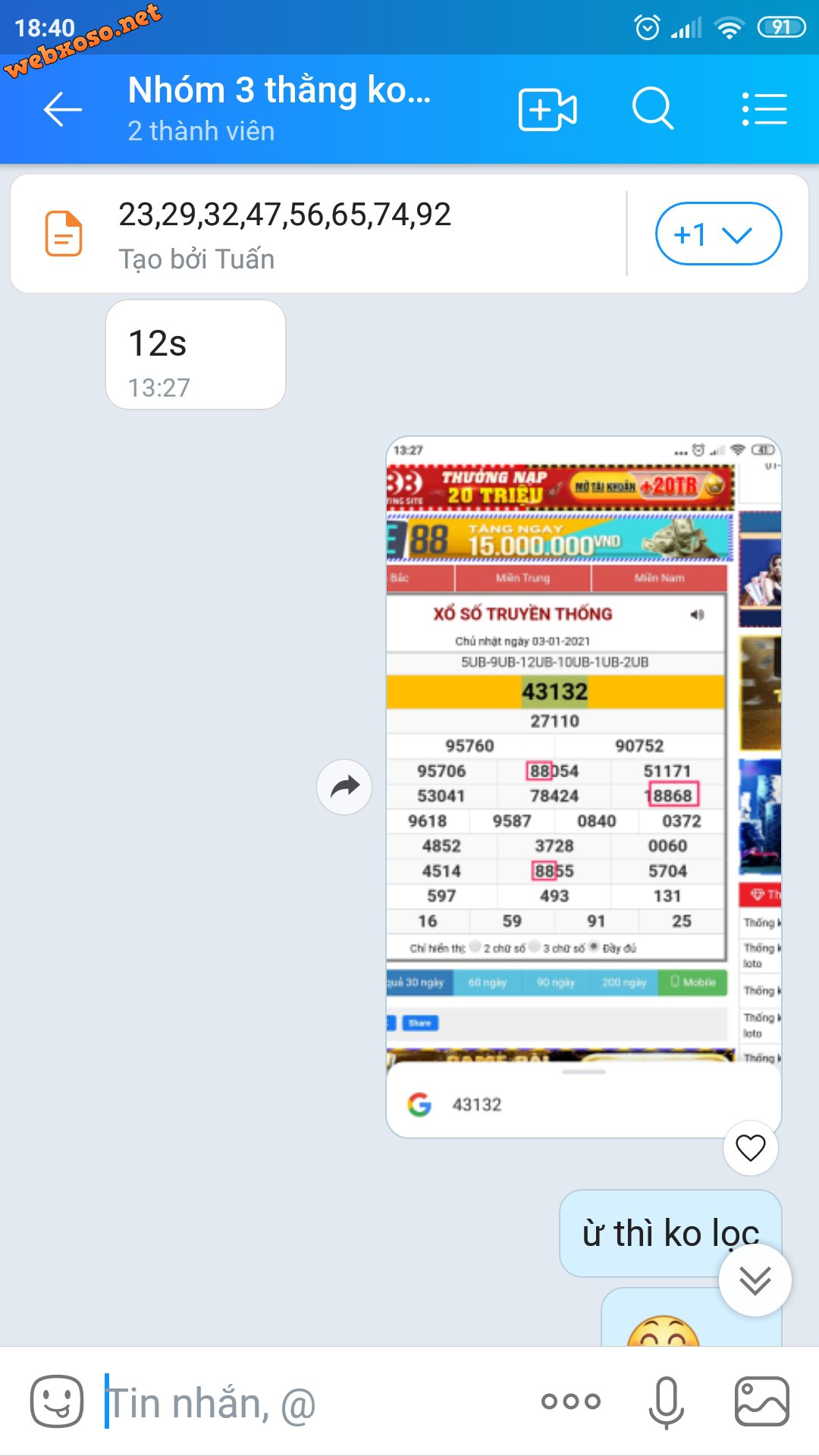Open the sticker and emoji picker
The image size is (819, 1456).
(x=56, y=1401)
